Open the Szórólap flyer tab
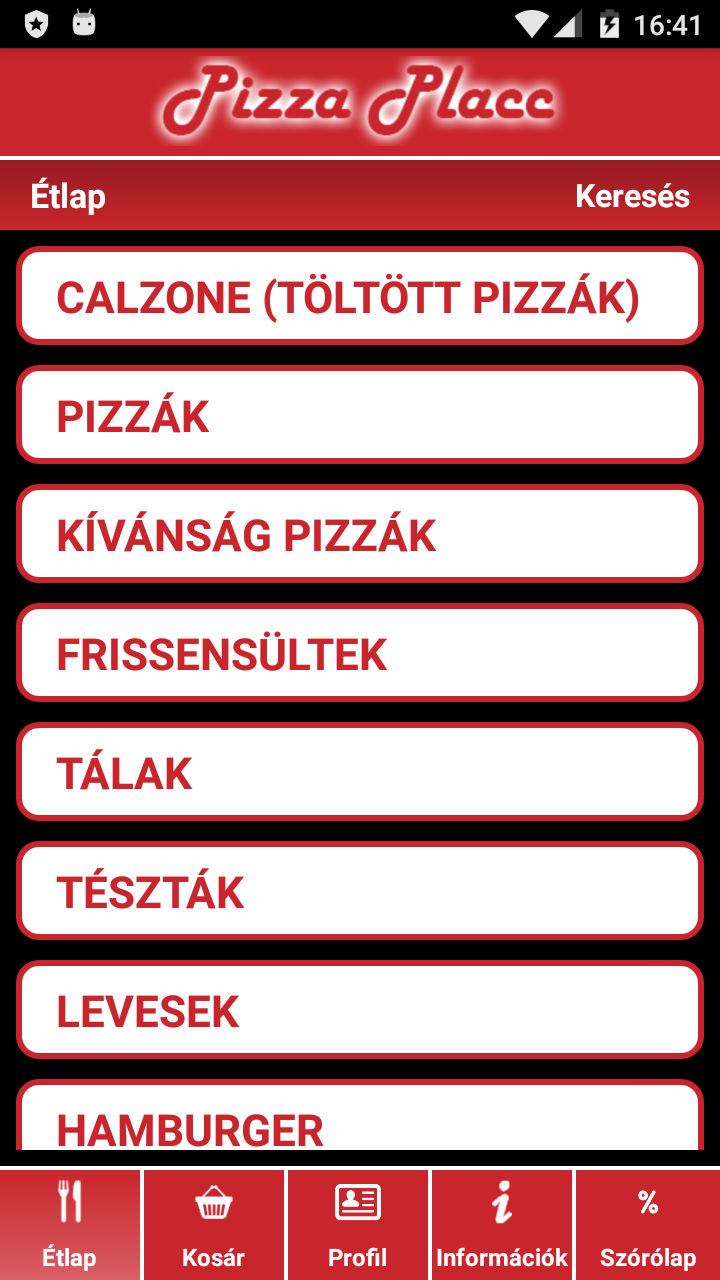This screenshot has height=1280, width=720. point(648,1225)
